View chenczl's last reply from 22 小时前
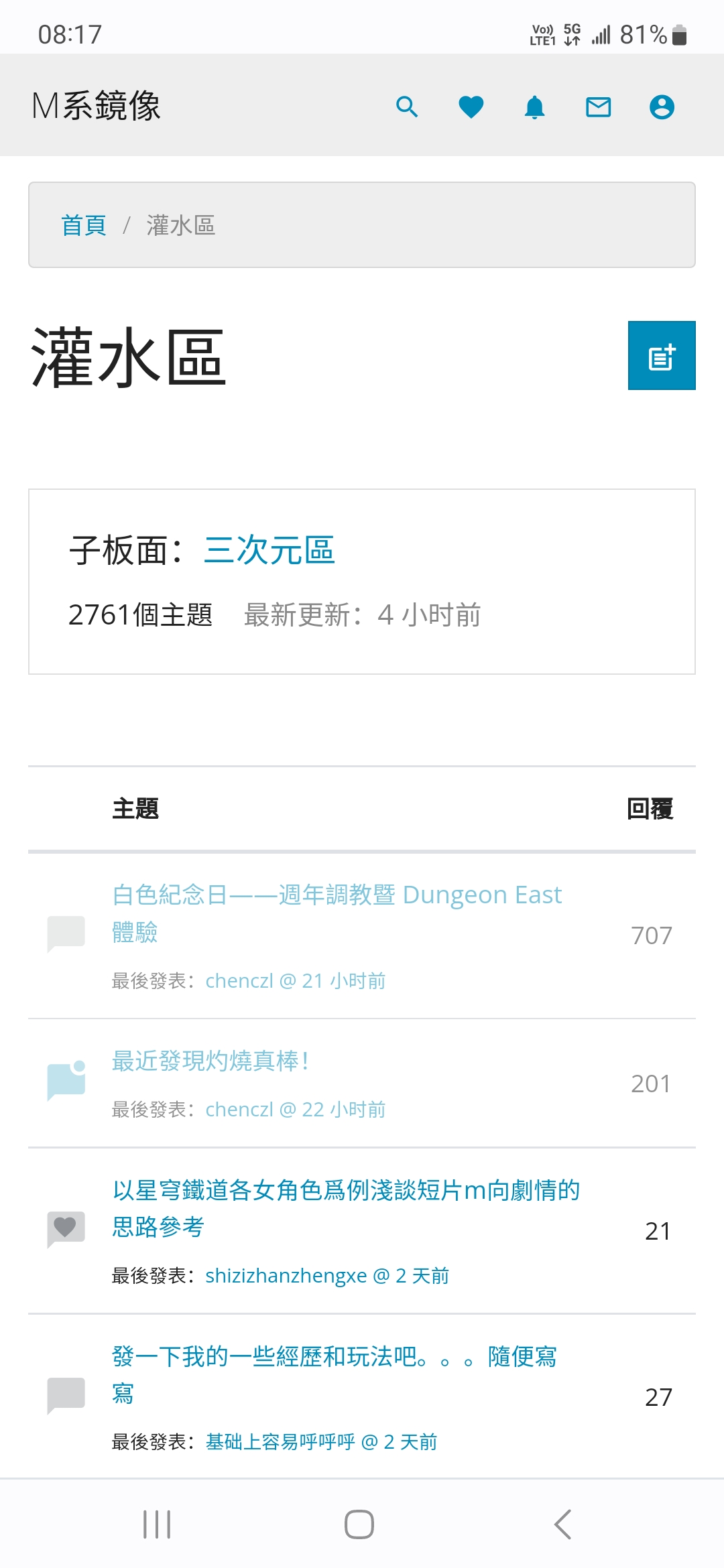 [x=295, y=1110]
